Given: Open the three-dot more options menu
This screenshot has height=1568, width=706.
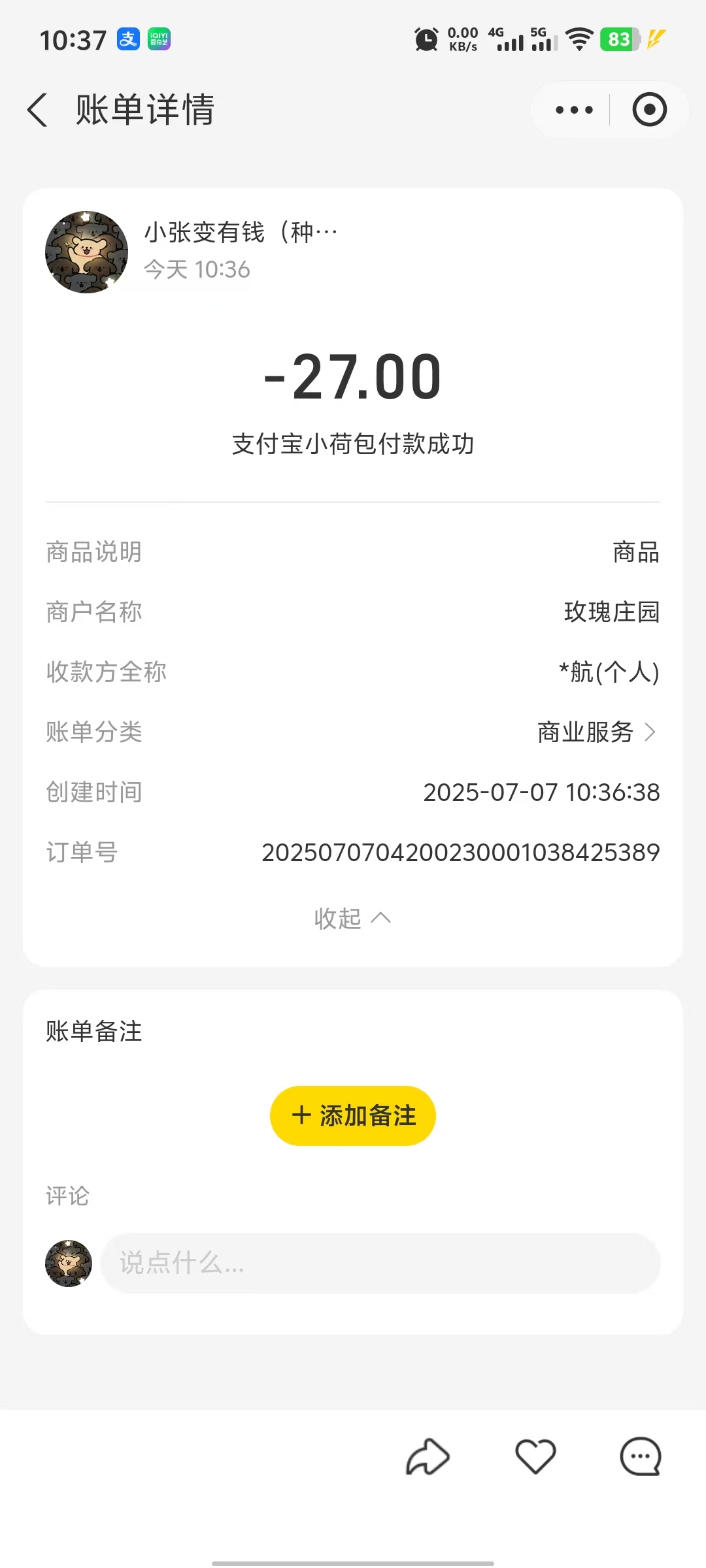Looking at the screenshot, I should 574,110.
